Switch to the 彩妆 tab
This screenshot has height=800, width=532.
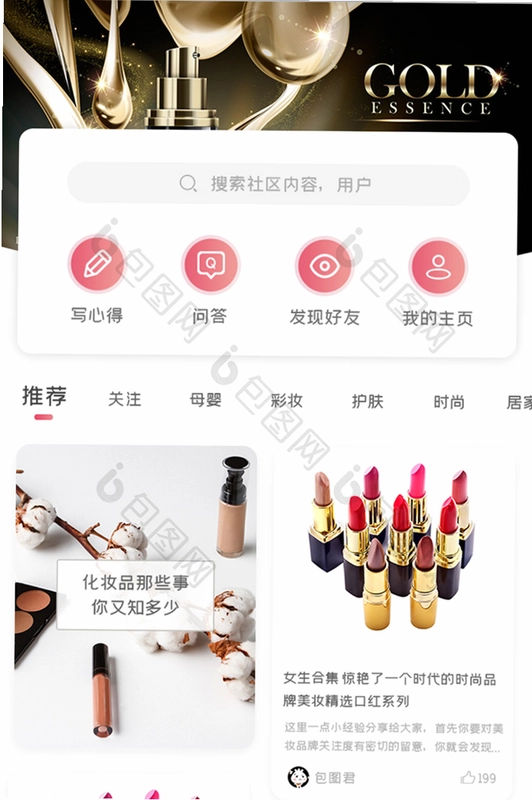287,401
